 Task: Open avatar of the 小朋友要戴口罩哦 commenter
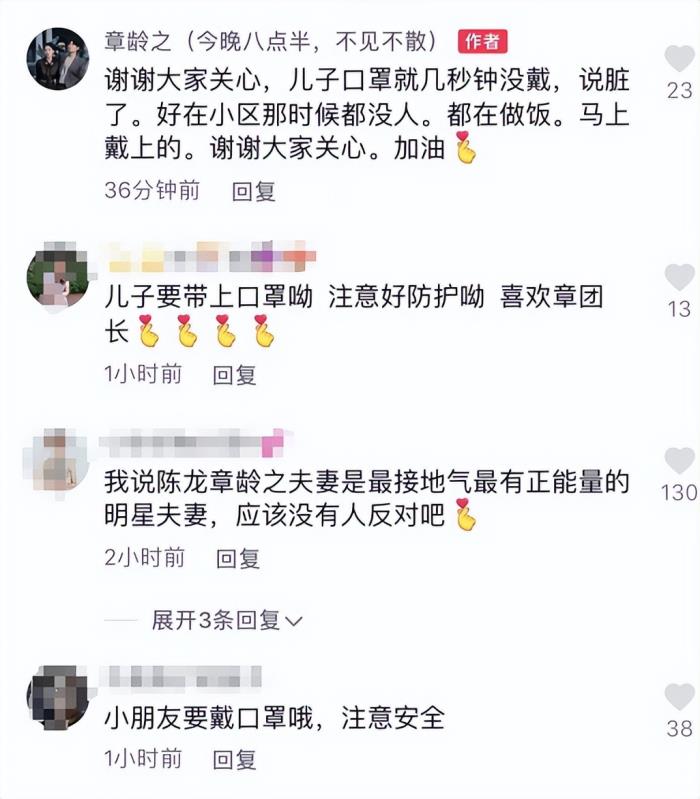tap(57, 697)
